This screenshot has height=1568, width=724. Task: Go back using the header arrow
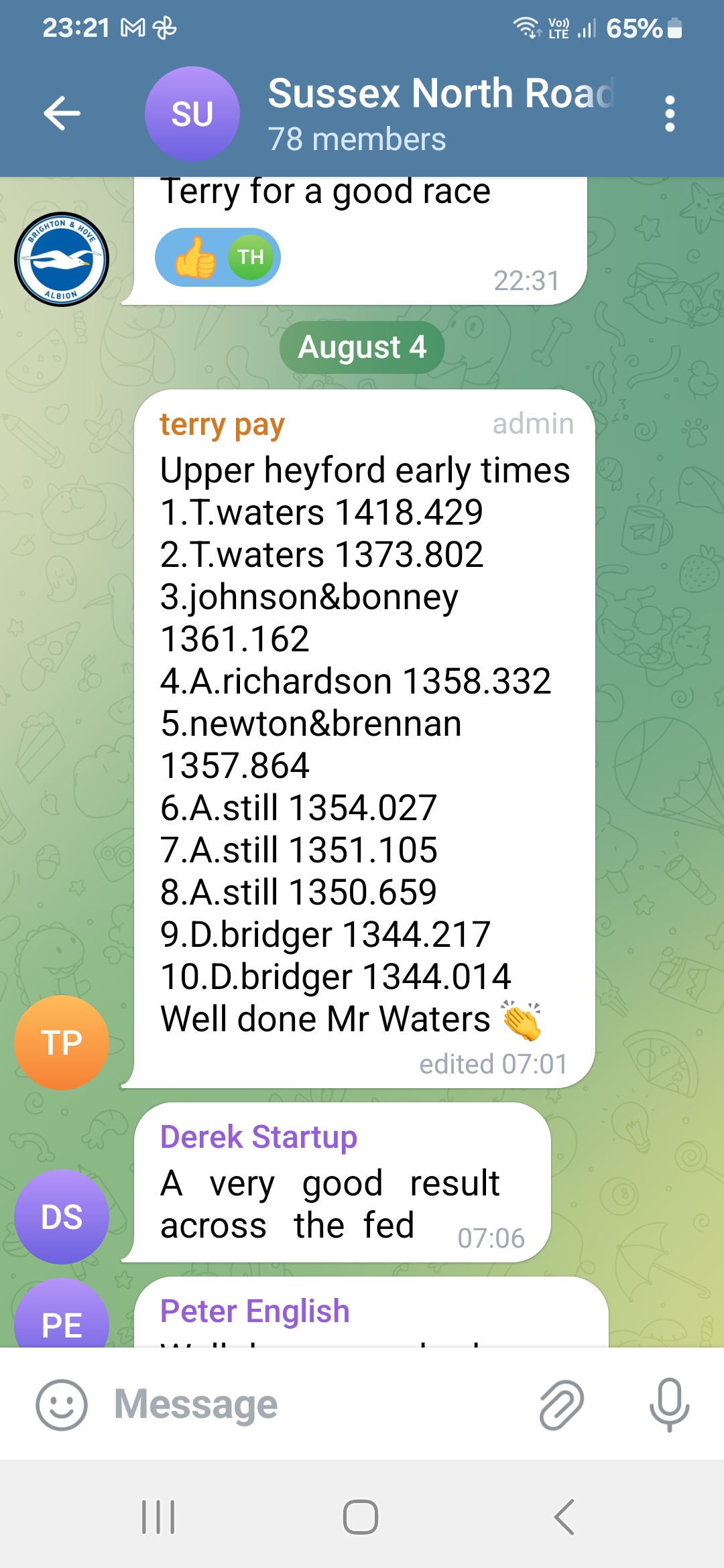(62, 113)
